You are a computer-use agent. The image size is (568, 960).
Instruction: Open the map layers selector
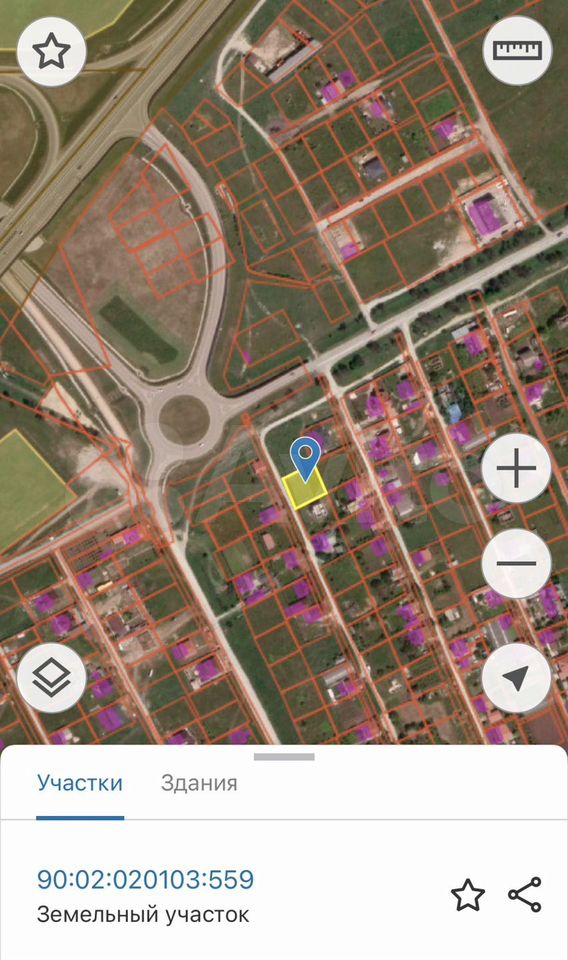pos(51,678)
